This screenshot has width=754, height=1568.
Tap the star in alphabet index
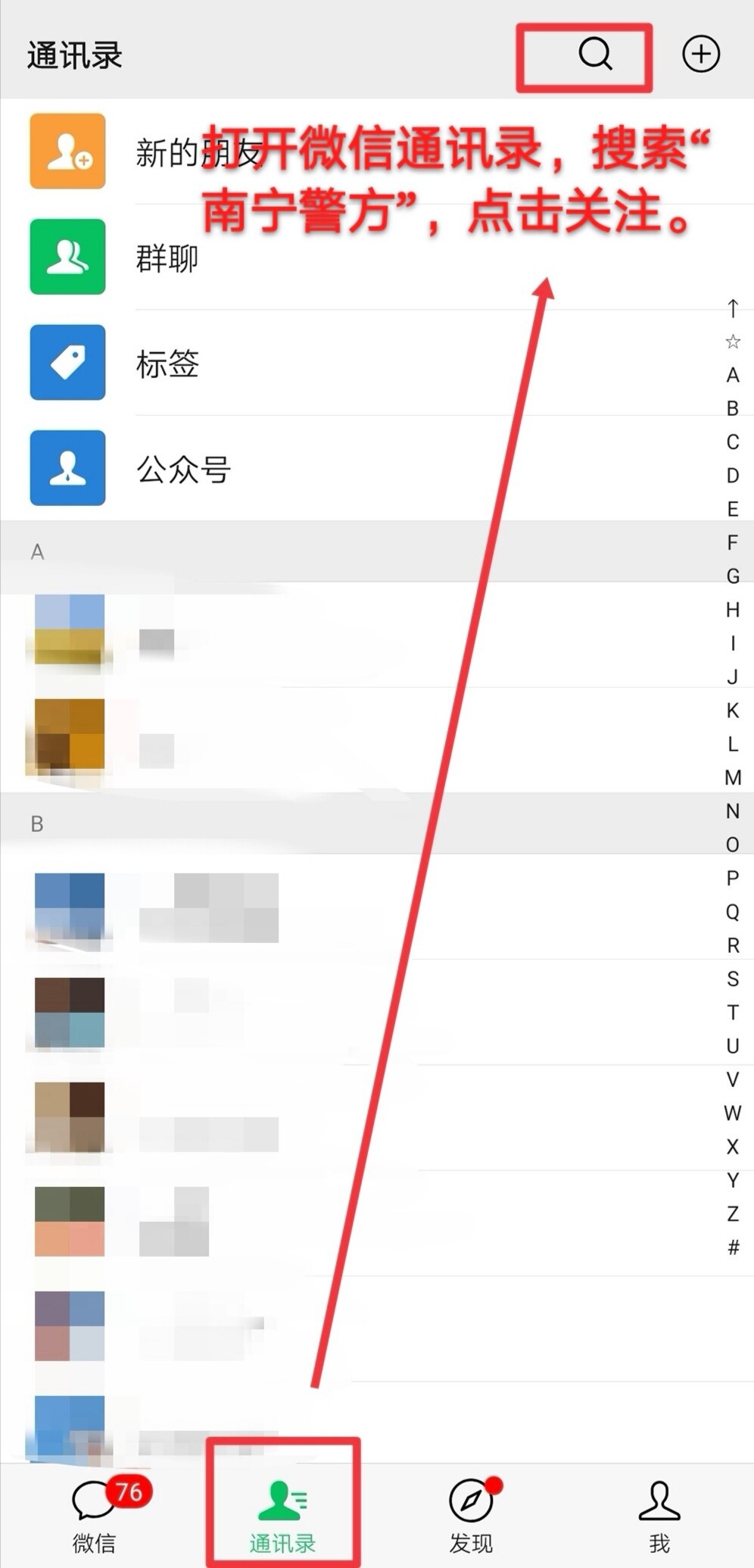pyautogui.click(x=732, y=342)
